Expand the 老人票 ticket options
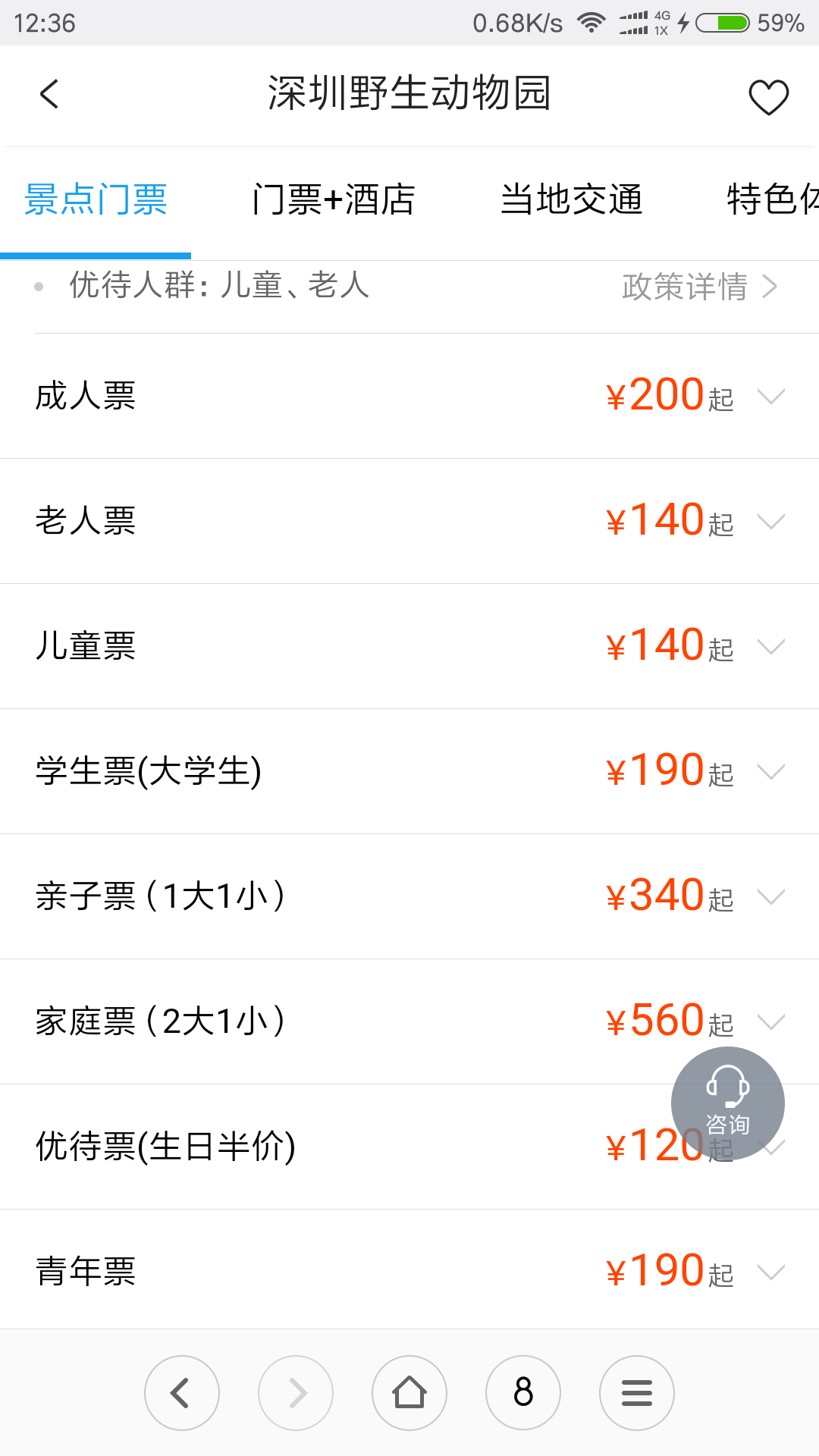 [x=409, y=521]
